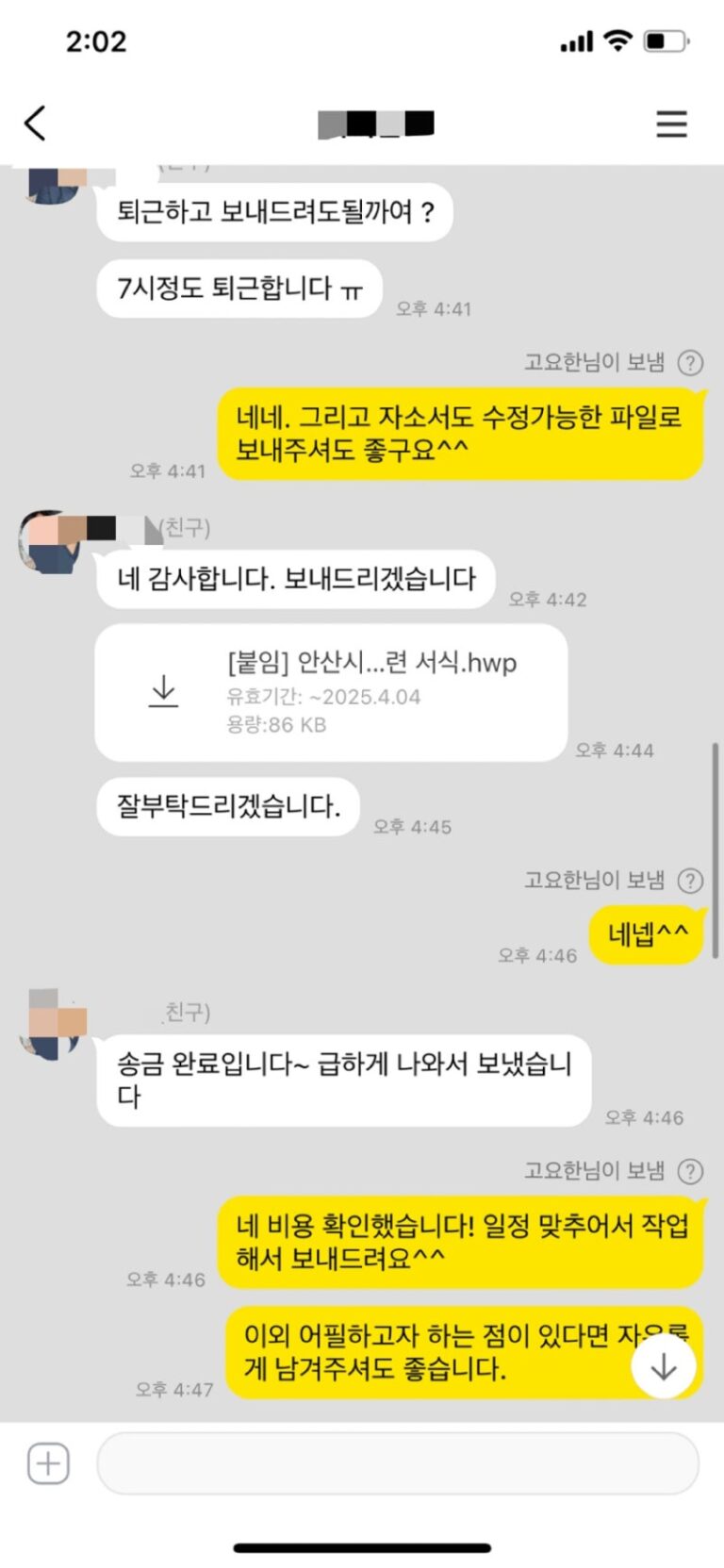The height and width of the screenshot is (1568, 724).
Task: Focus the message input field
Action: (397, 1463)
